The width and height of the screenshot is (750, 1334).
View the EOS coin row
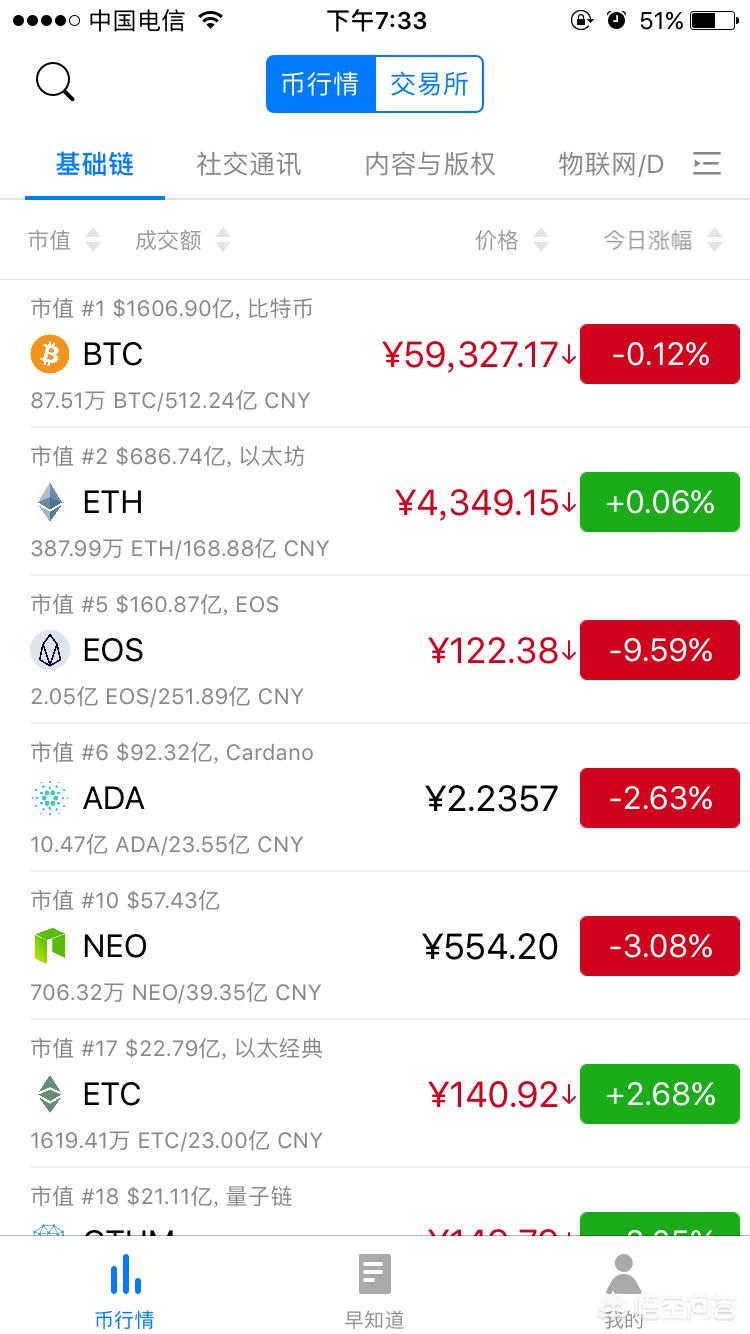(113, 650)
